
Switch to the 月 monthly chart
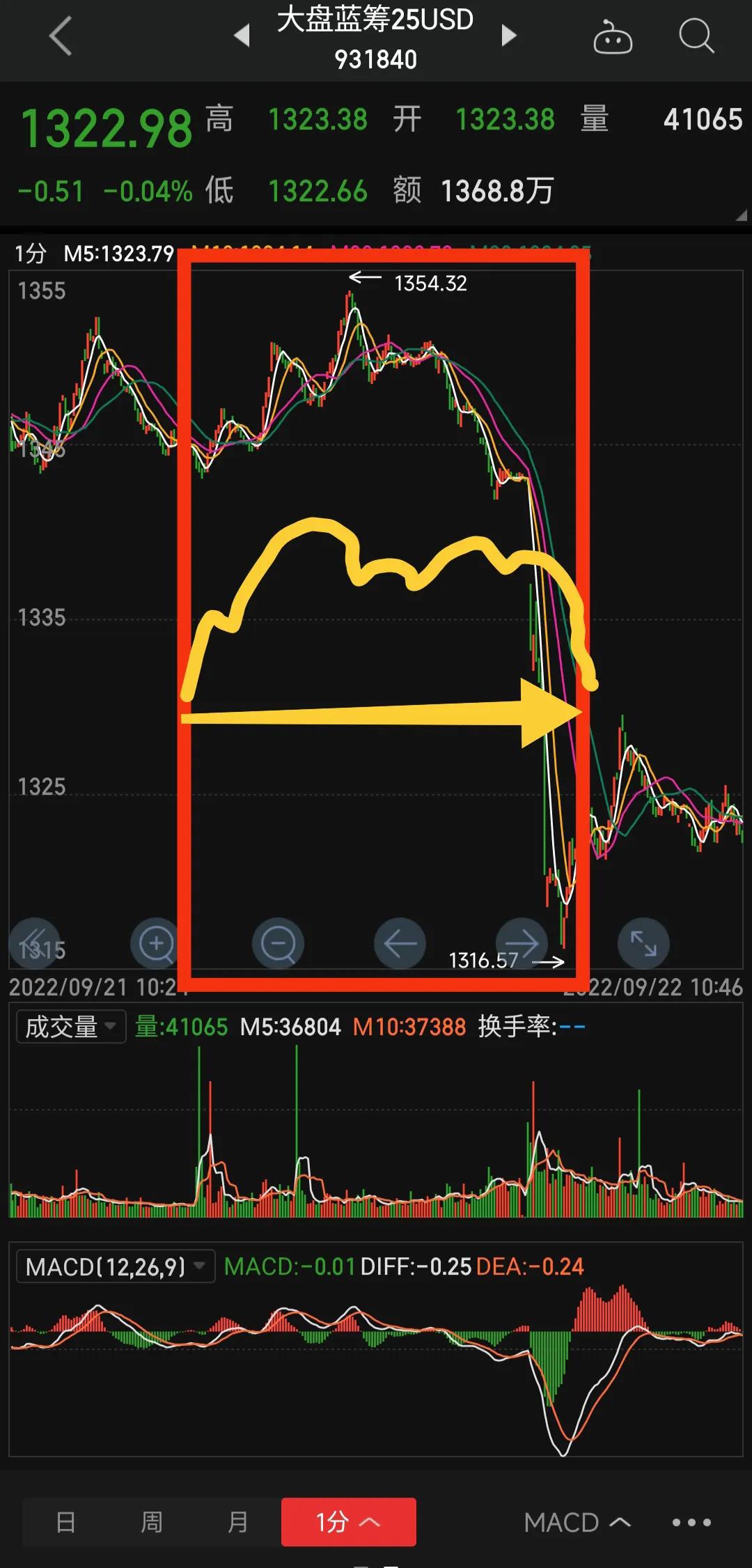click(237, 1522)
